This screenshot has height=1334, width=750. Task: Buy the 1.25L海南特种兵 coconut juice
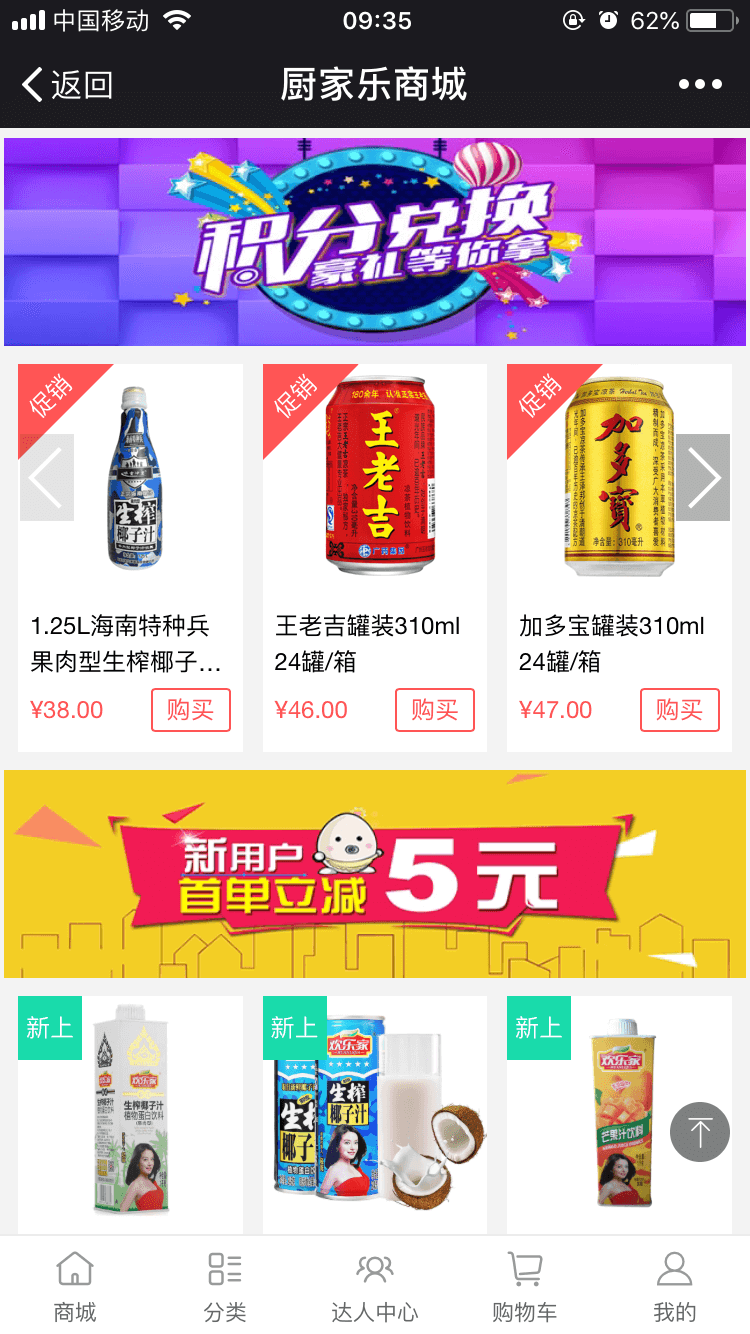click(x=191, y=710)
